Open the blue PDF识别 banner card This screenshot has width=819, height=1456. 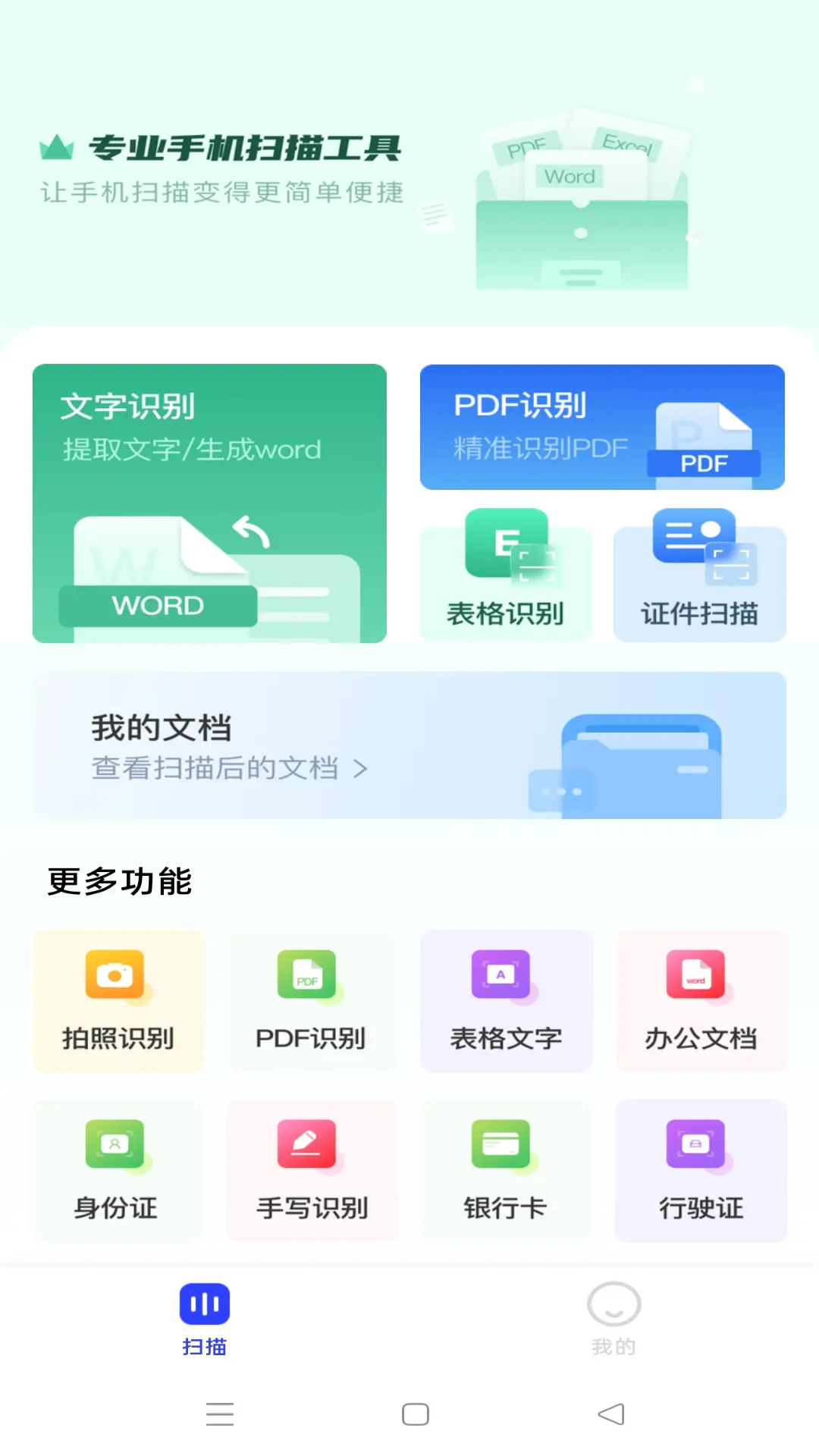point(602,427)
